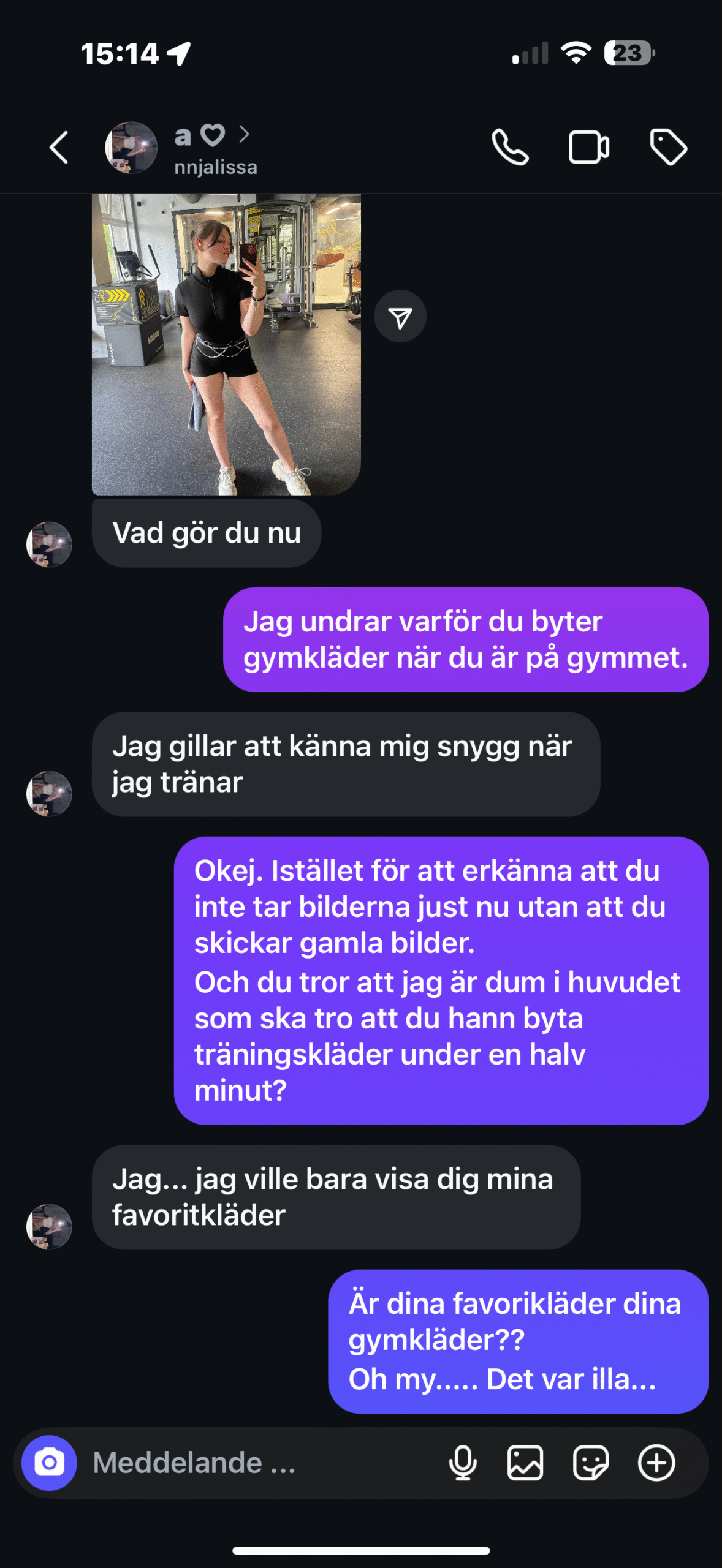The width and height of the screenshot is (722, 1568).
Task: Start a video call
Action: [x=589, y=148]
